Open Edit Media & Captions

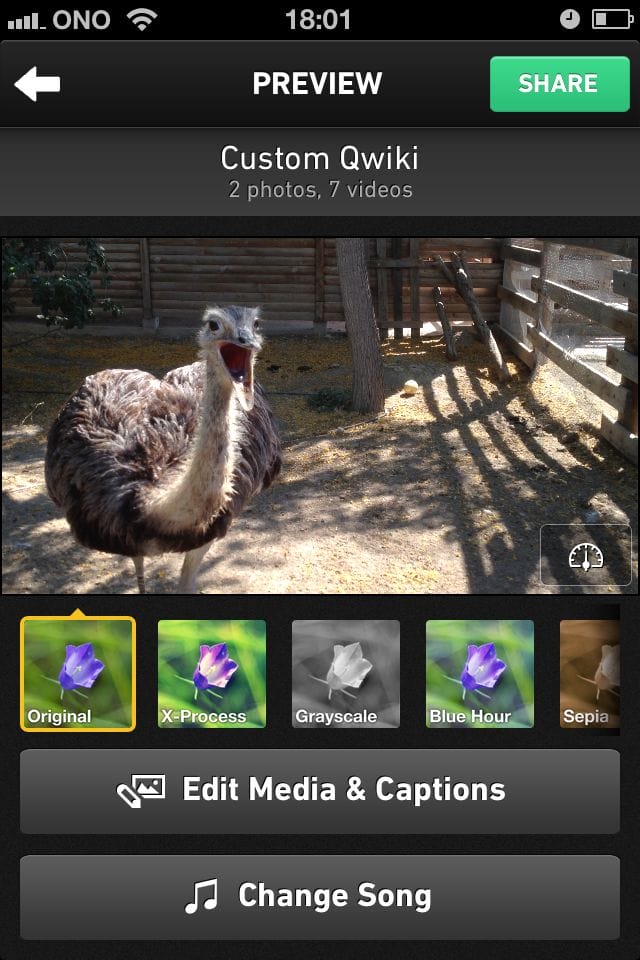[x=320, y=791]
